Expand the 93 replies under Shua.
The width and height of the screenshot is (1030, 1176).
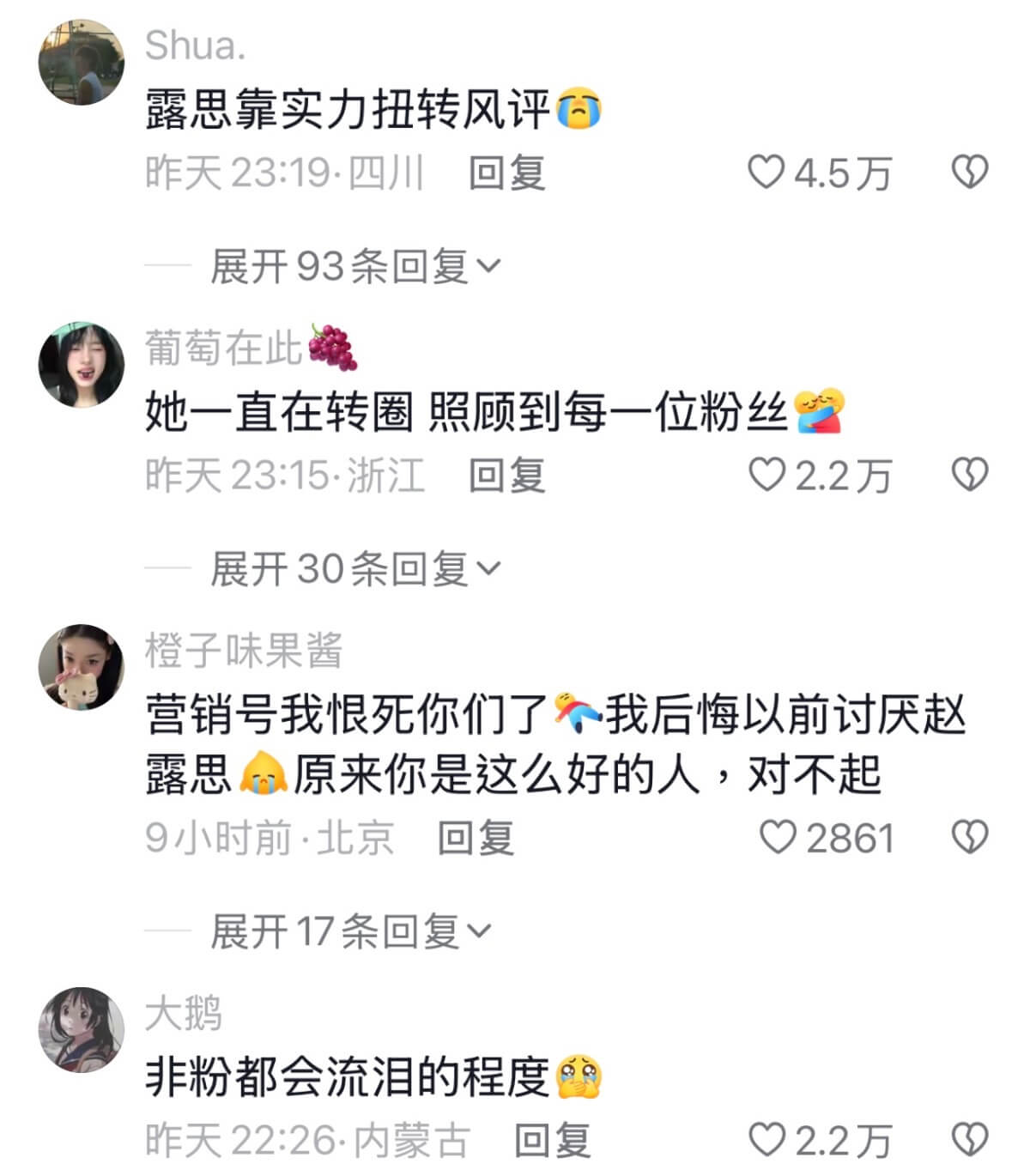tap(354, 267)
